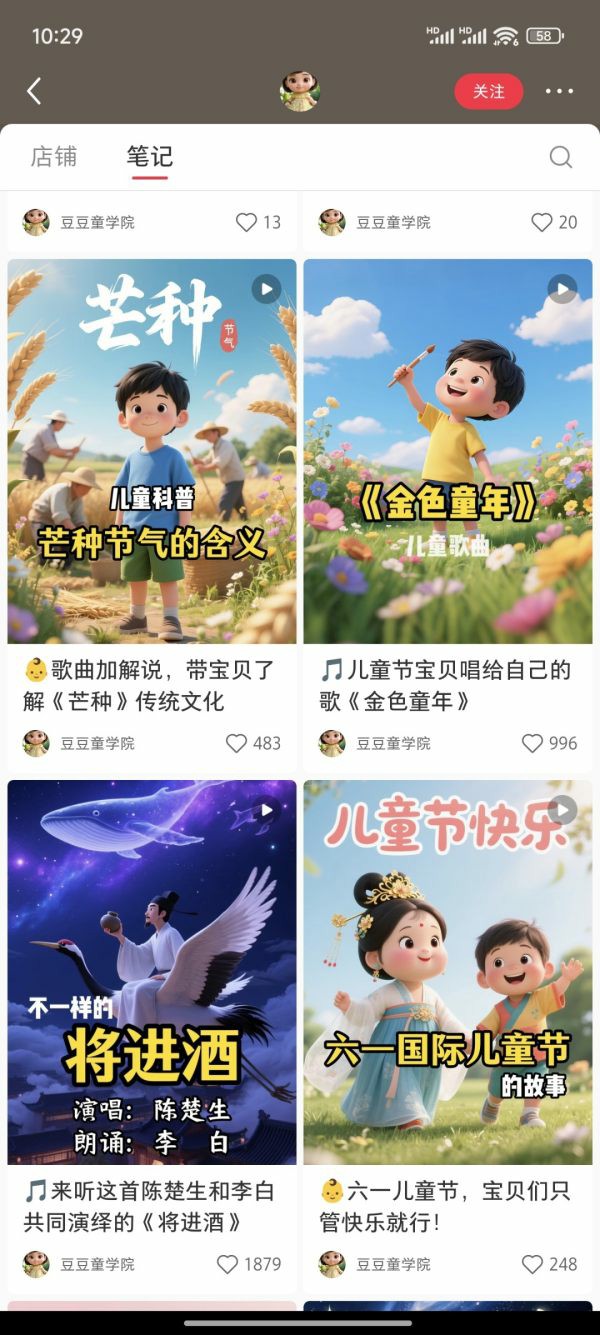Open the 六一国际儿童节 story note
This screenshot has width=600, height=1335.
pos(448,972)
